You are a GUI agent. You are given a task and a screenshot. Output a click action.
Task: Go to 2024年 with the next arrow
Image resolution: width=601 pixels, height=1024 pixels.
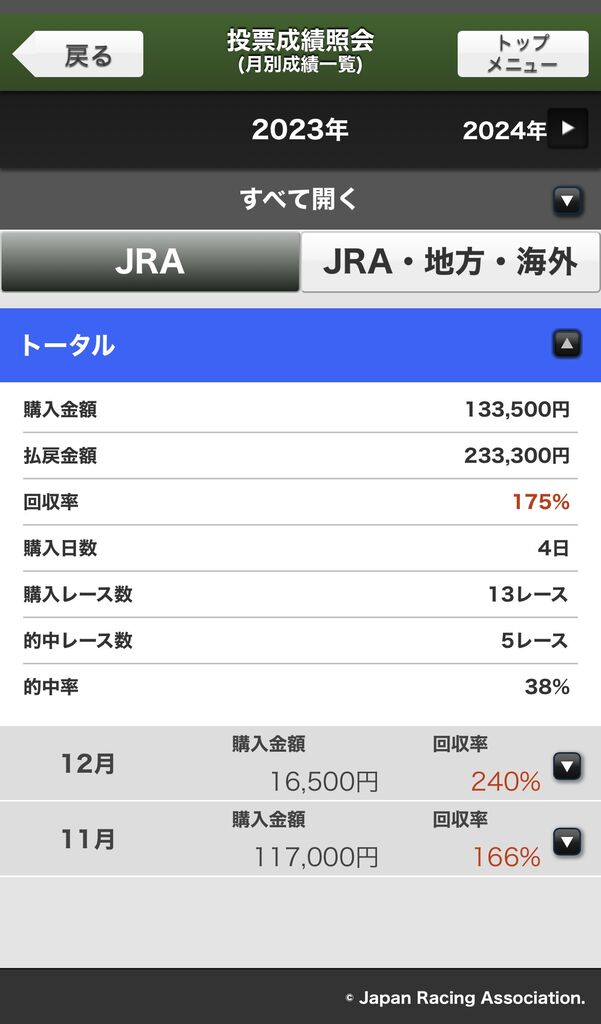tap(567, 129)
